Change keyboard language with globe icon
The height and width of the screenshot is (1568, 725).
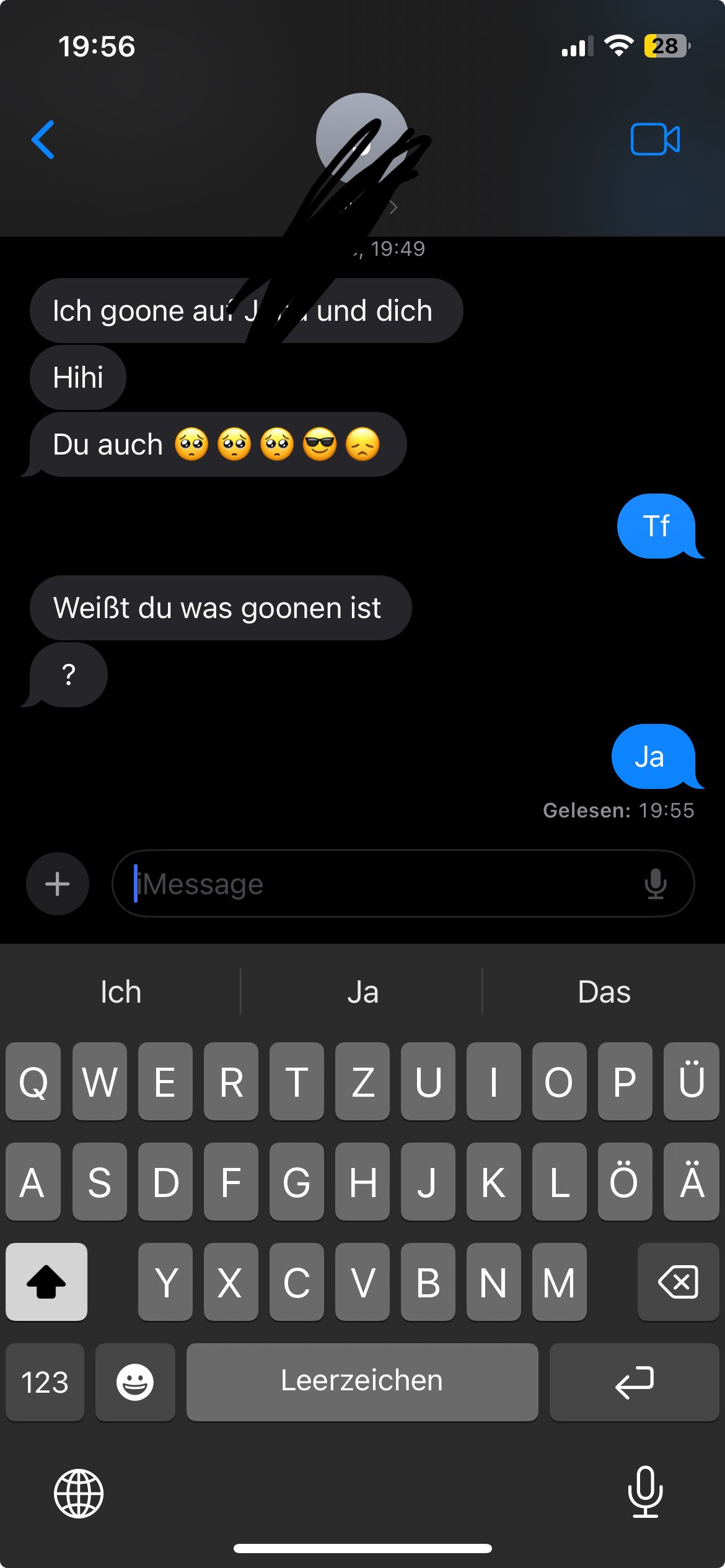pyautogui.click(x=79, y=1493)
